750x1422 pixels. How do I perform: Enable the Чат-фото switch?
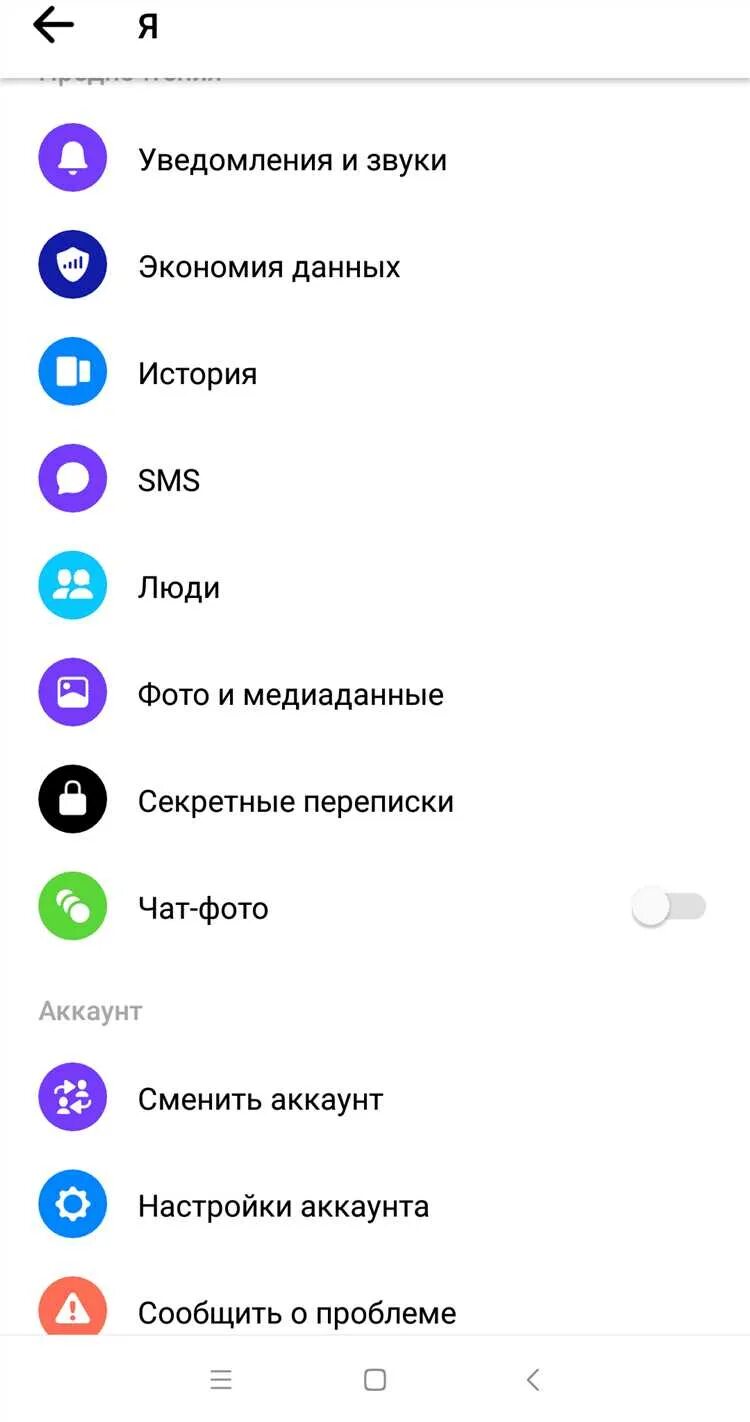668,908
